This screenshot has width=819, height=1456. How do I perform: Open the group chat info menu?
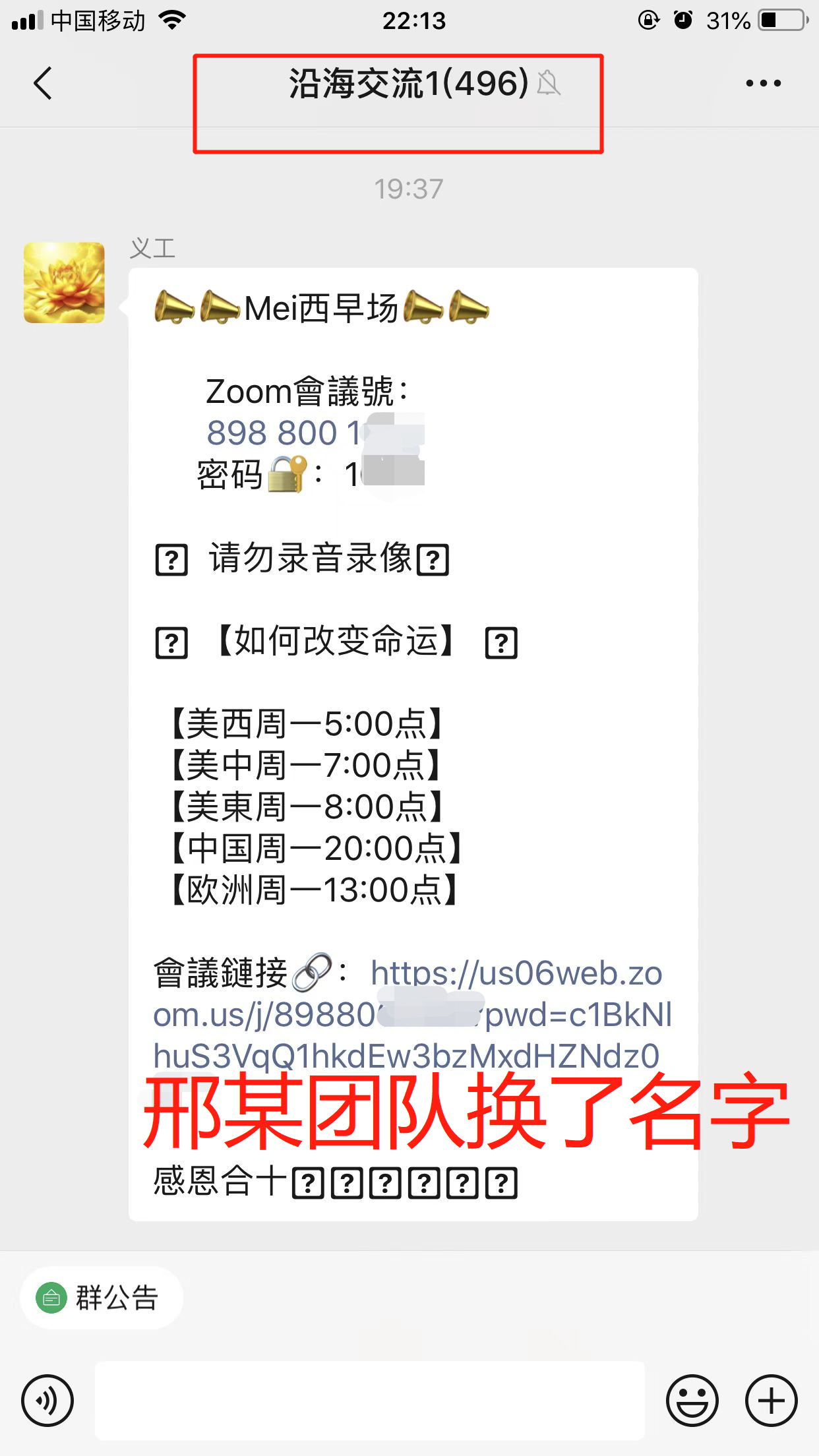[x=763, y=83]
